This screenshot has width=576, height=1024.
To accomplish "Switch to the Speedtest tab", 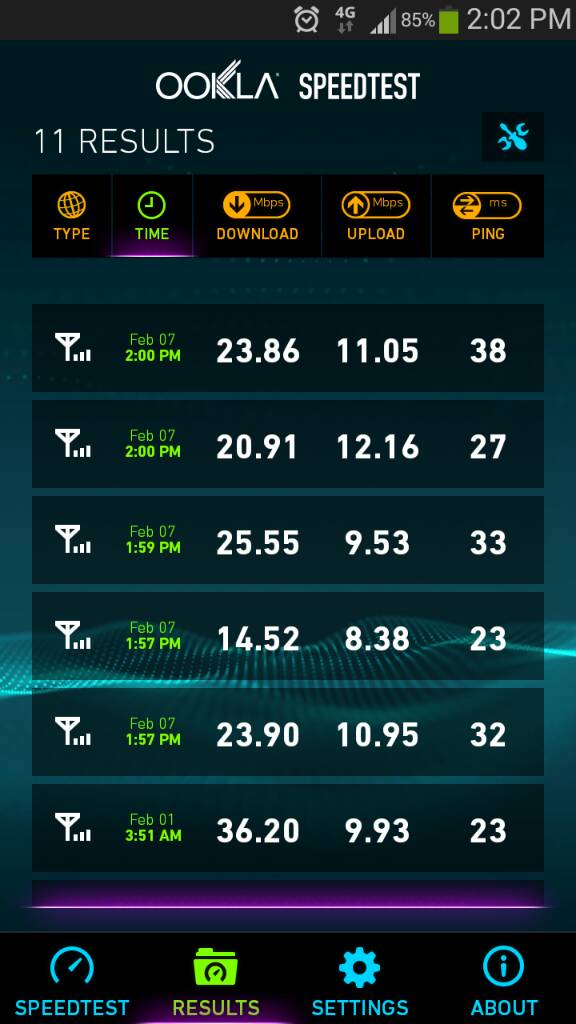I will (72, 979).
